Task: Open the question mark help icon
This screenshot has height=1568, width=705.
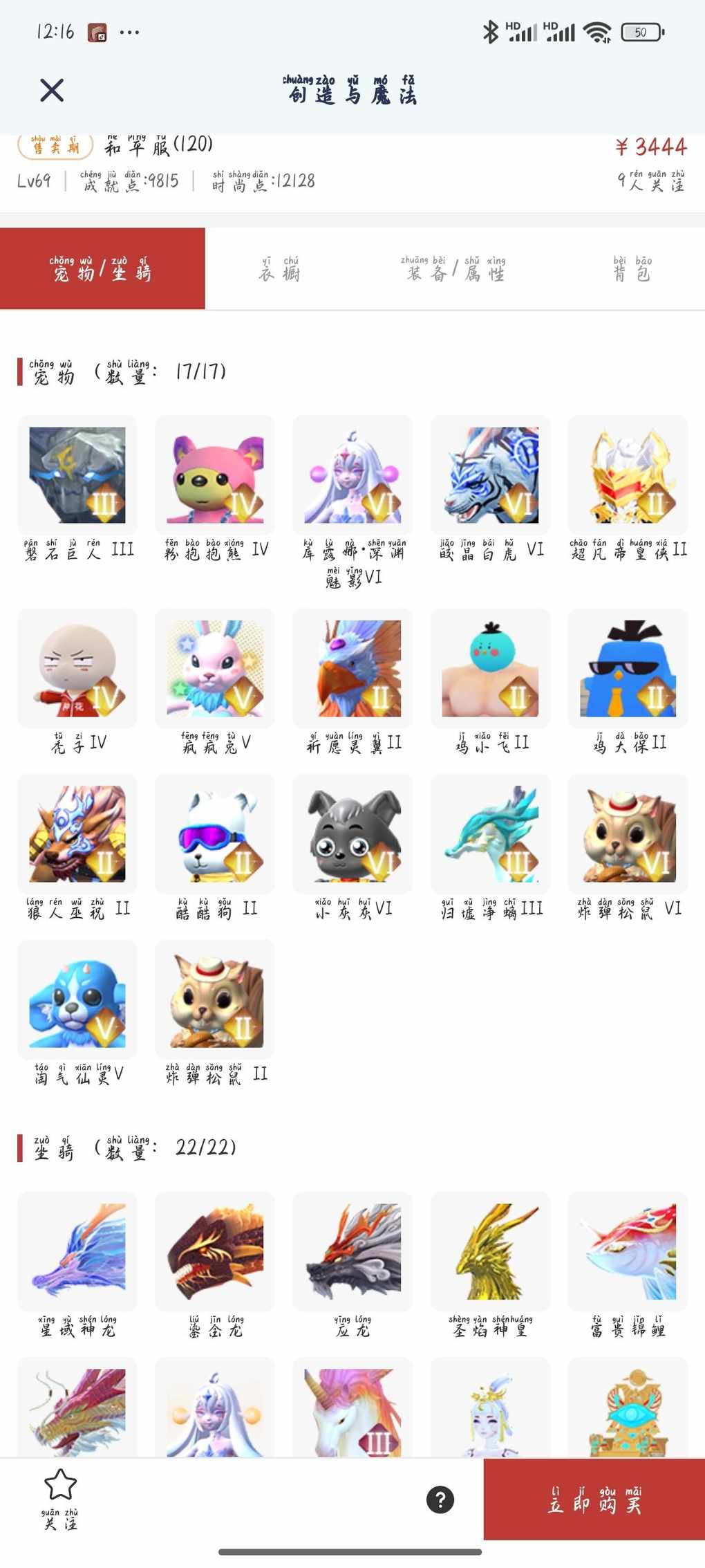Action: pos(440,1500)
